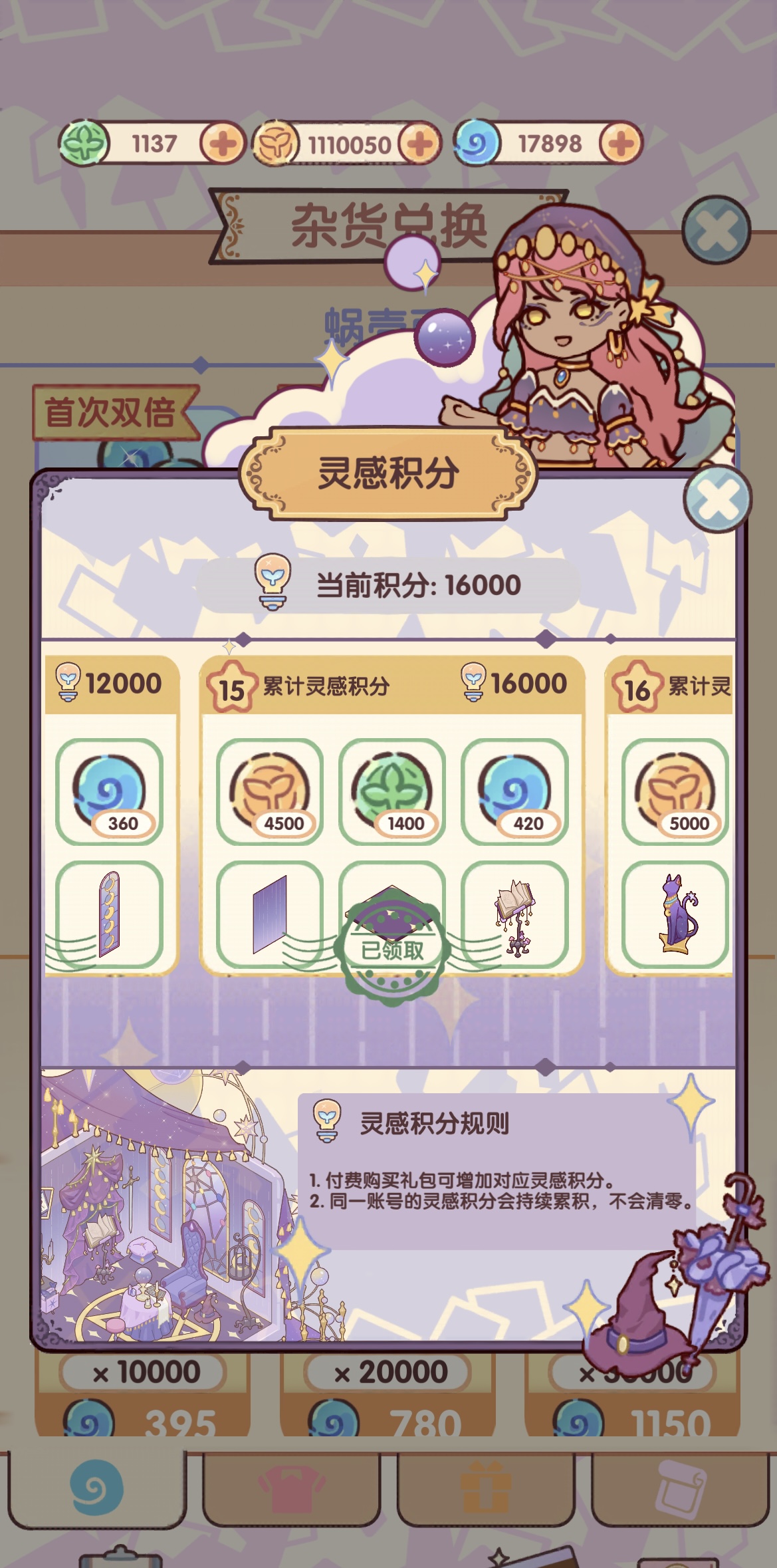Inspect the cat statue reward item
This screenshot has width=777, height=1568.
[675, 914]
